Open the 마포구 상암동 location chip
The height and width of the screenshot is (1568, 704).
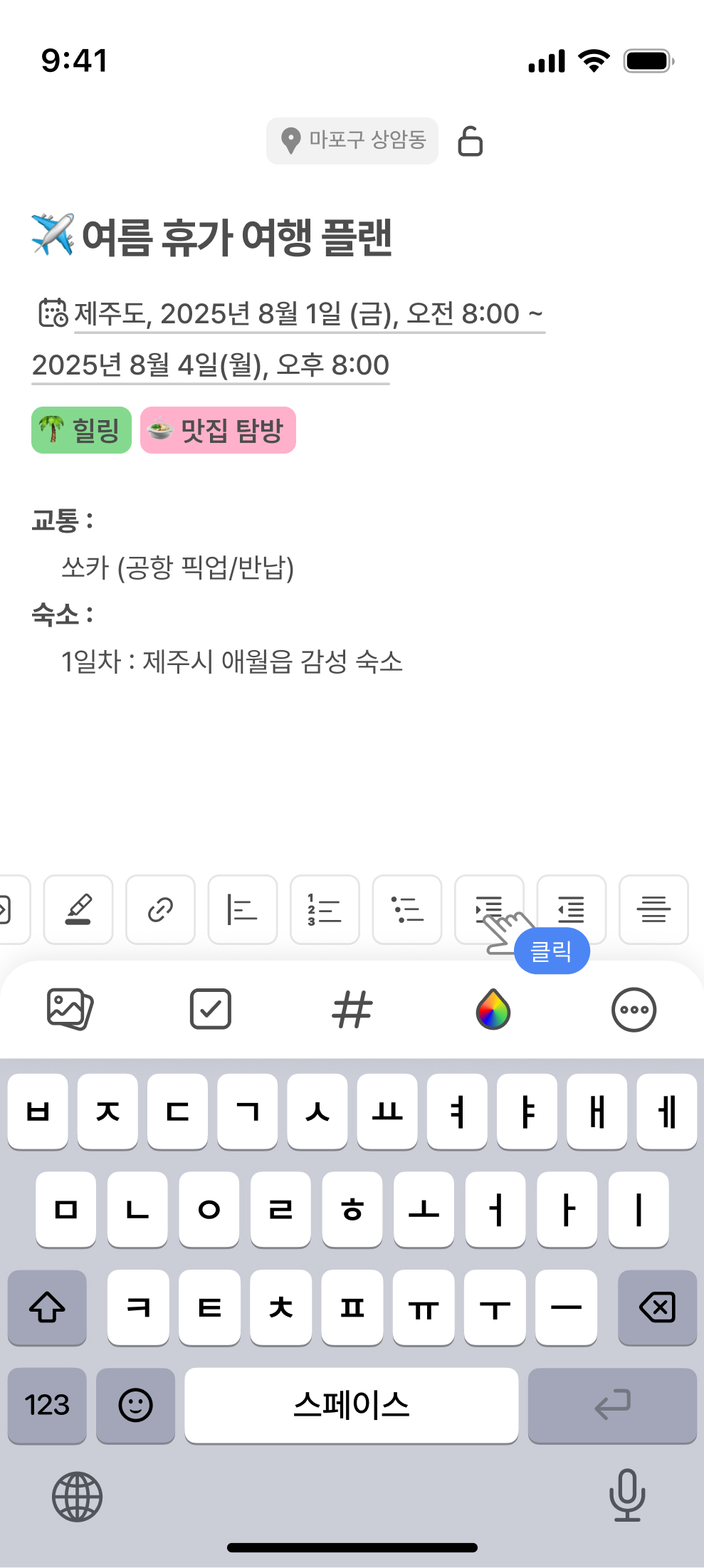(x=352, y=140)
